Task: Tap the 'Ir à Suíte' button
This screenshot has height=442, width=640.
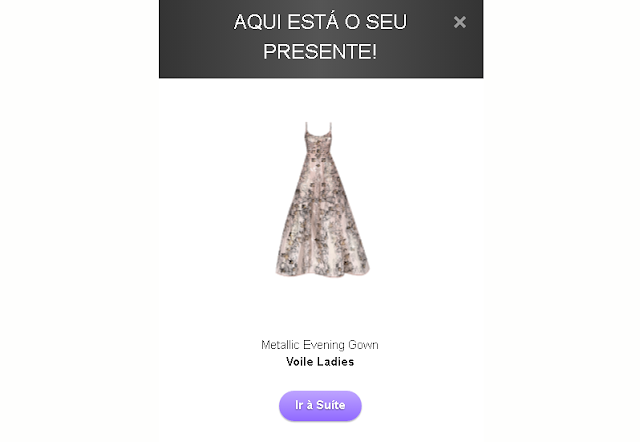Action: (320, 406)
